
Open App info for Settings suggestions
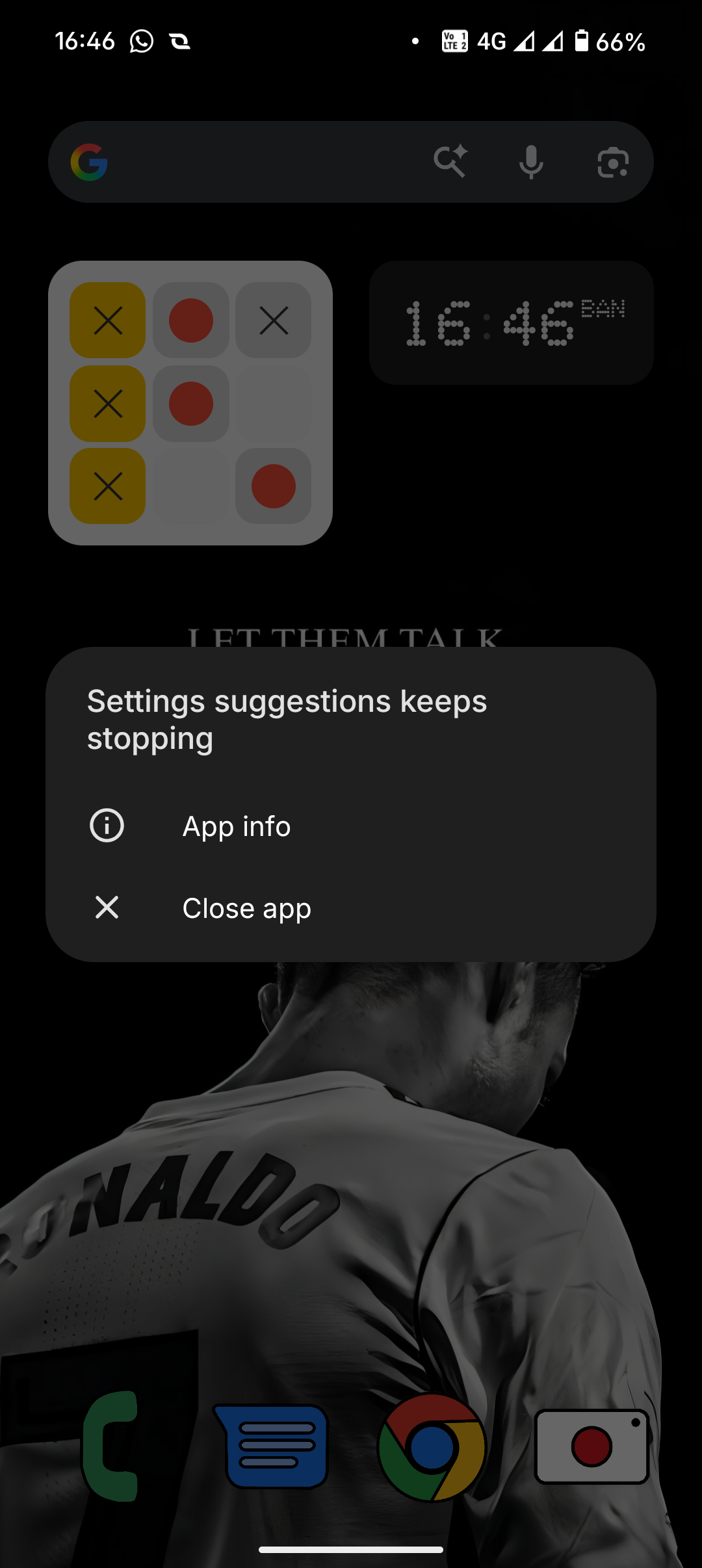coord(237,826)
